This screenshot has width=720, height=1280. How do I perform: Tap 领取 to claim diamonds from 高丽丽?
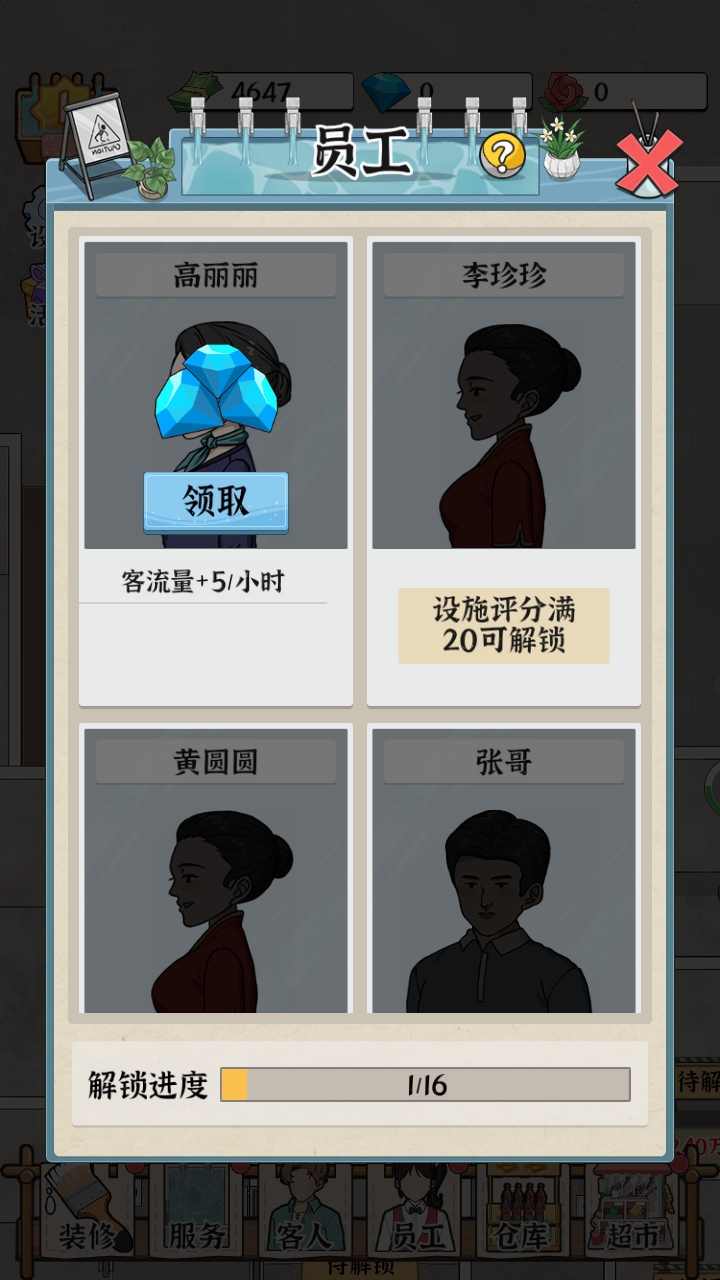(216, 502)
